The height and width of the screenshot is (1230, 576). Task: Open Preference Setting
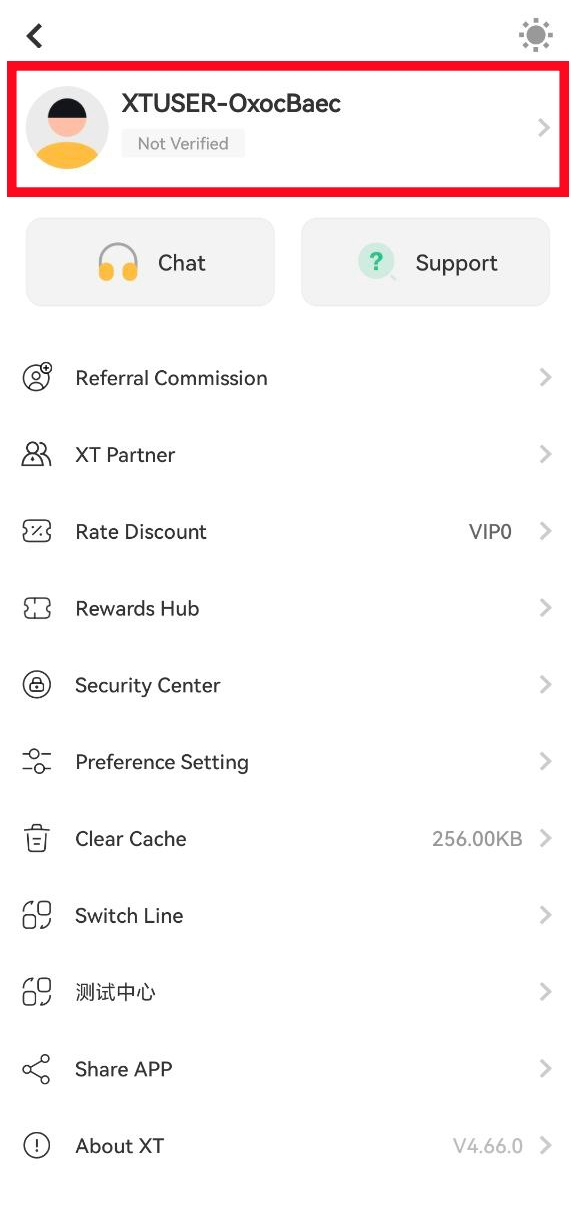coord(288,762)
